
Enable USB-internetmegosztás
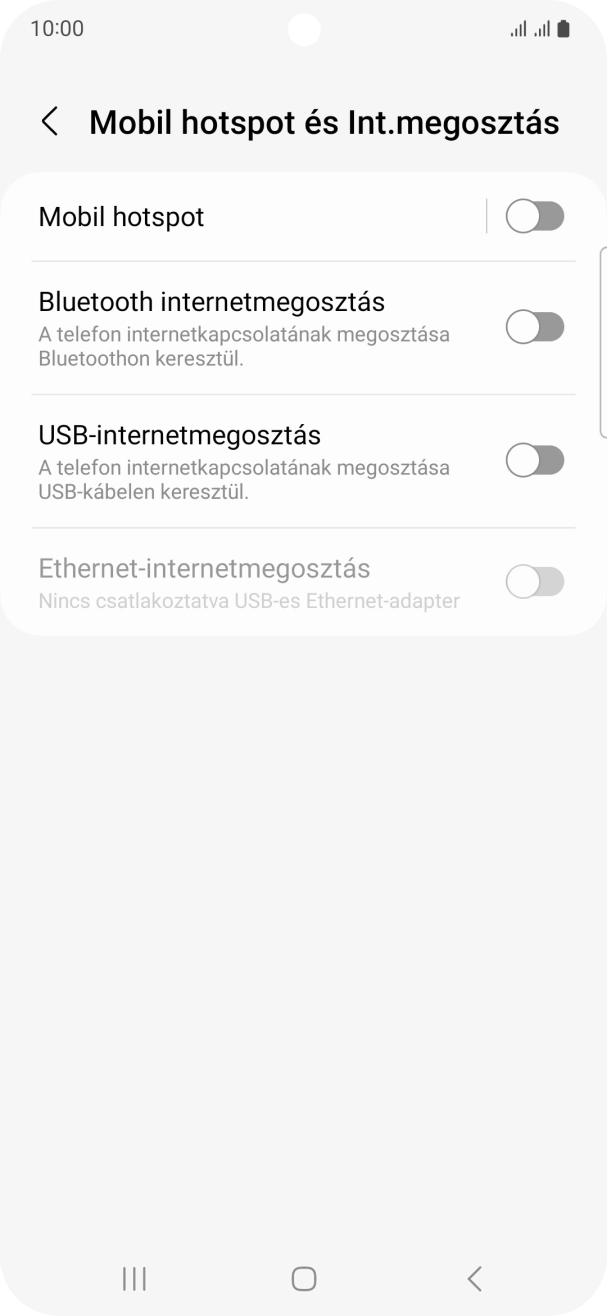535,461
